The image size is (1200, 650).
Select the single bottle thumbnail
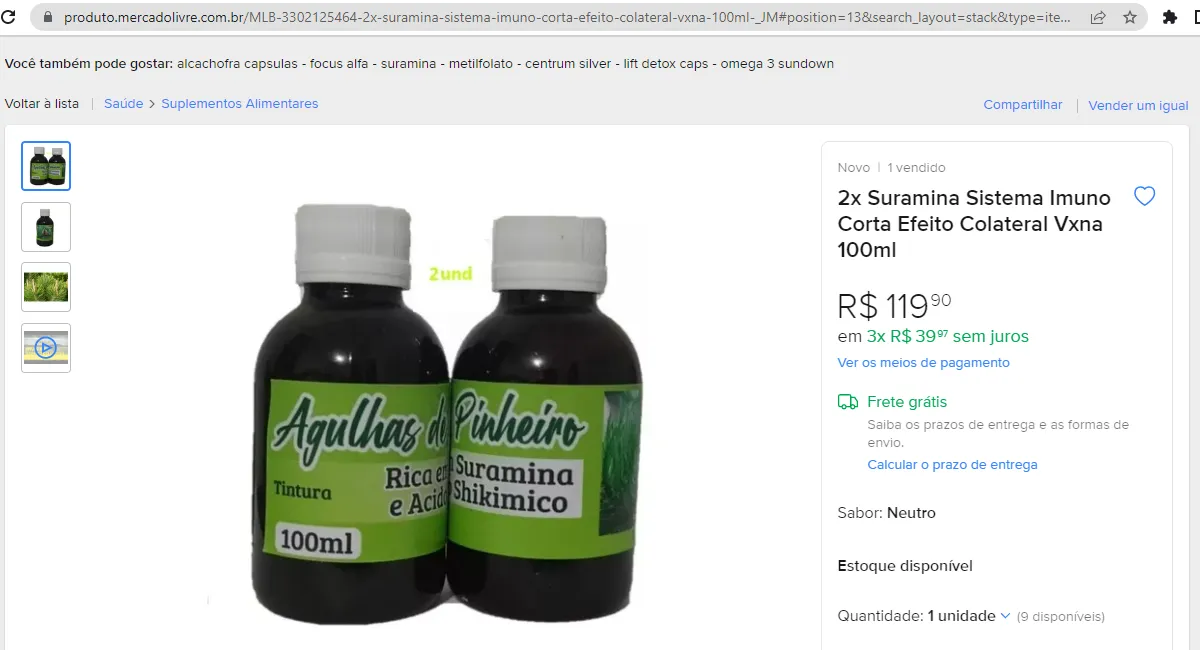46,227
